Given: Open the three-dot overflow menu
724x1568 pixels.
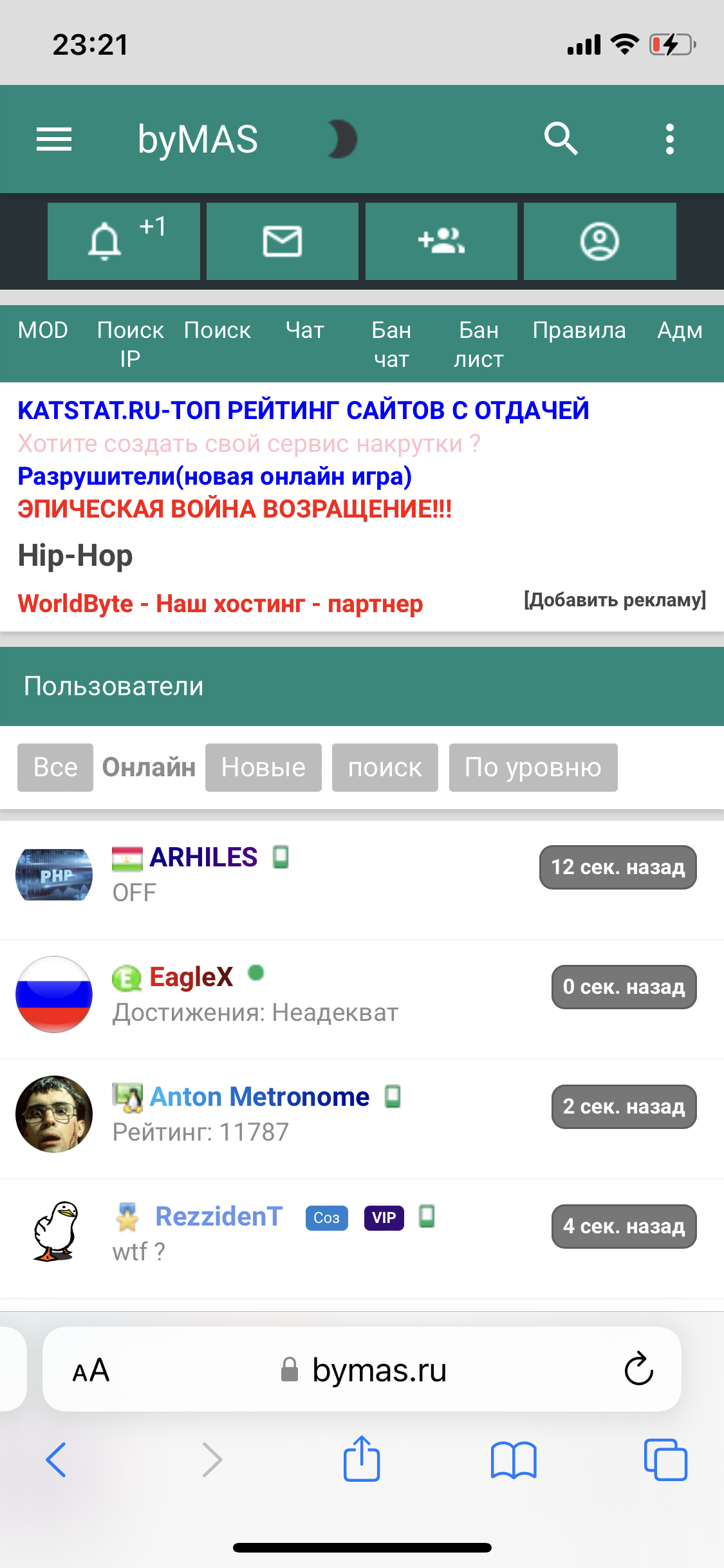Looking at the screenshot, I should point(669,139).
